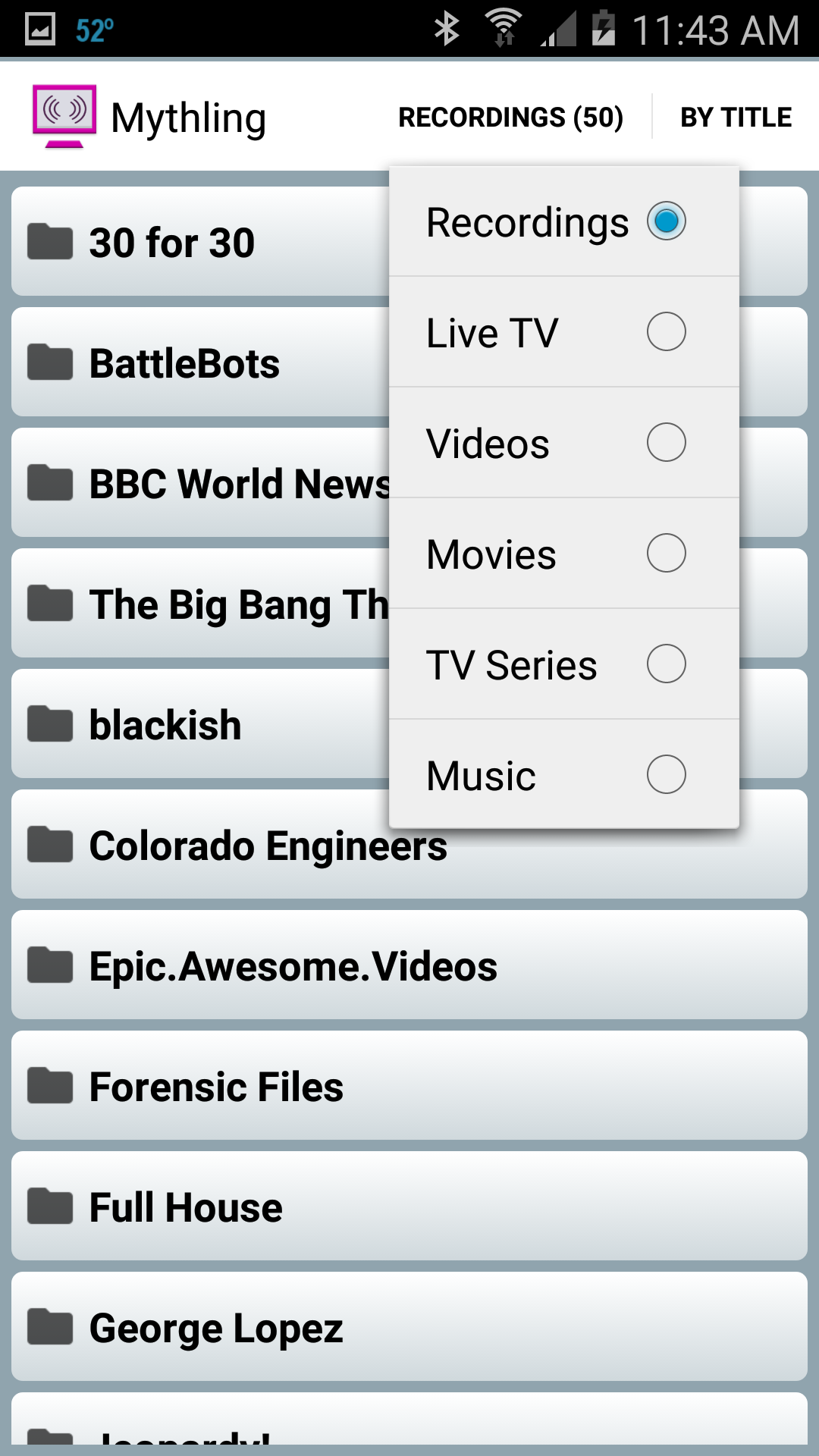Select the Recordings option

563,222
